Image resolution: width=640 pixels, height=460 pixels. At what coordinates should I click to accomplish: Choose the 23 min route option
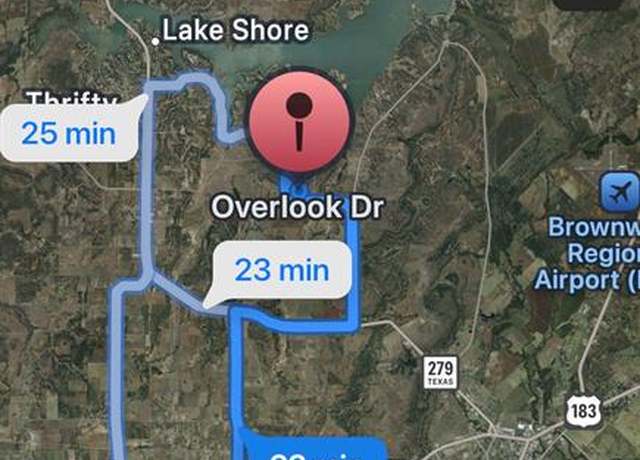pyautogui.click(x=283, y=270)
